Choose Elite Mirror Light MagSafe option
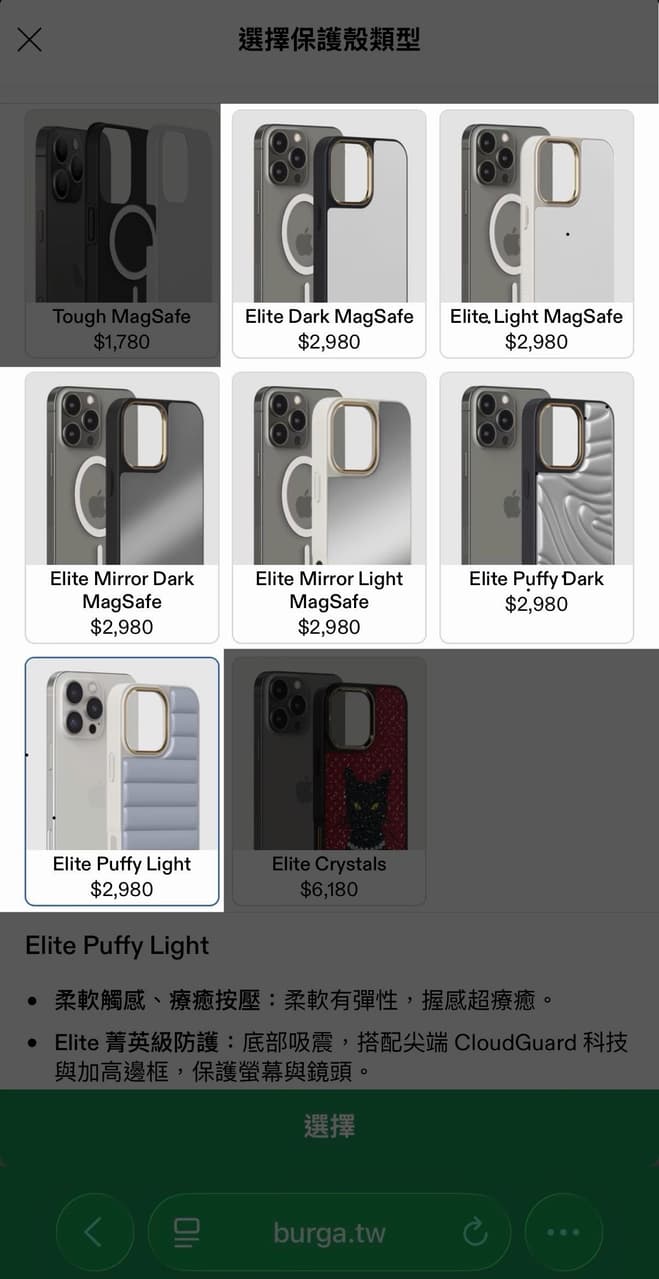 tap(329, 508)
